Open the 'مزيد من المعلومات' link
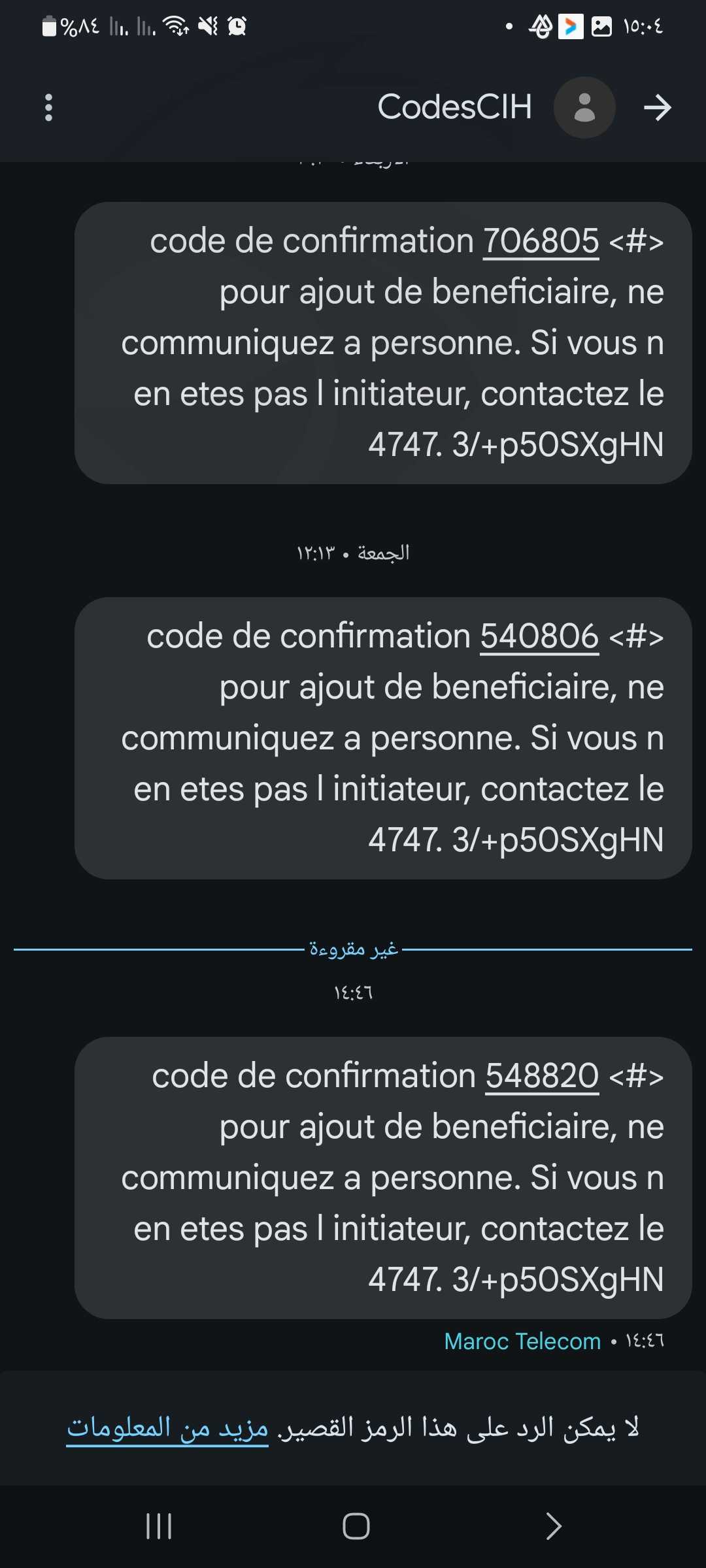 [167, 1428]
